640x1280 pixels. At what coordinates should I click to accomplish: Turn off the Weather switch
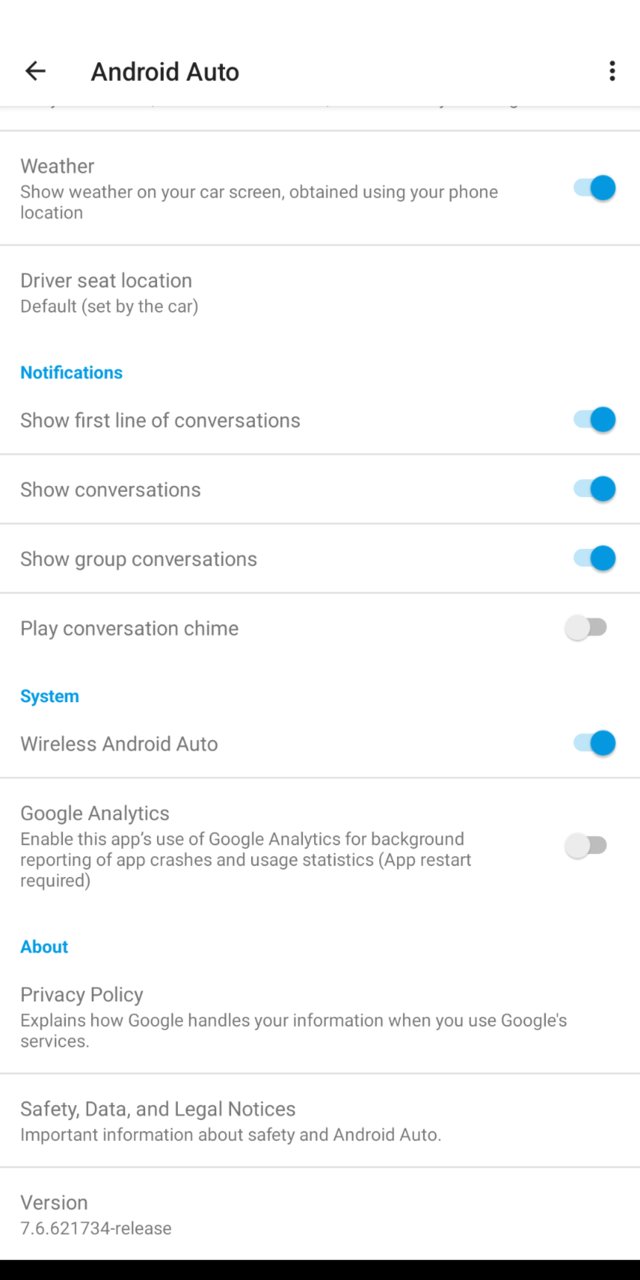tap(594, 188)
